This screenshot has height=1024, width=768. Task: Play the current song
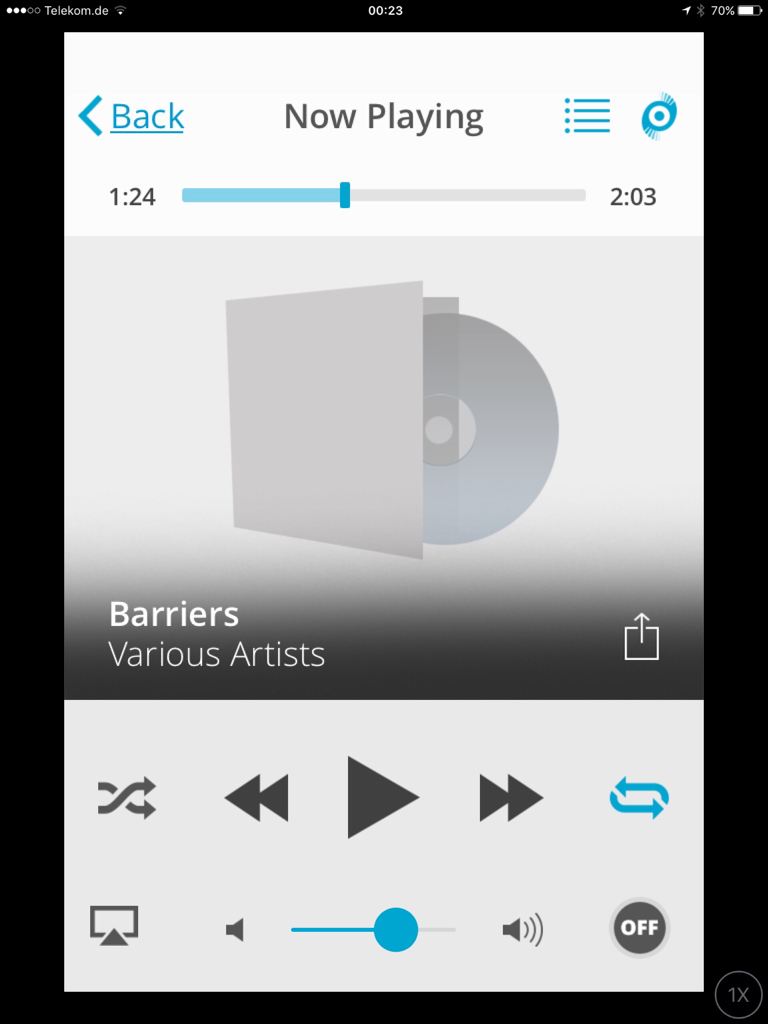point(381,797)
